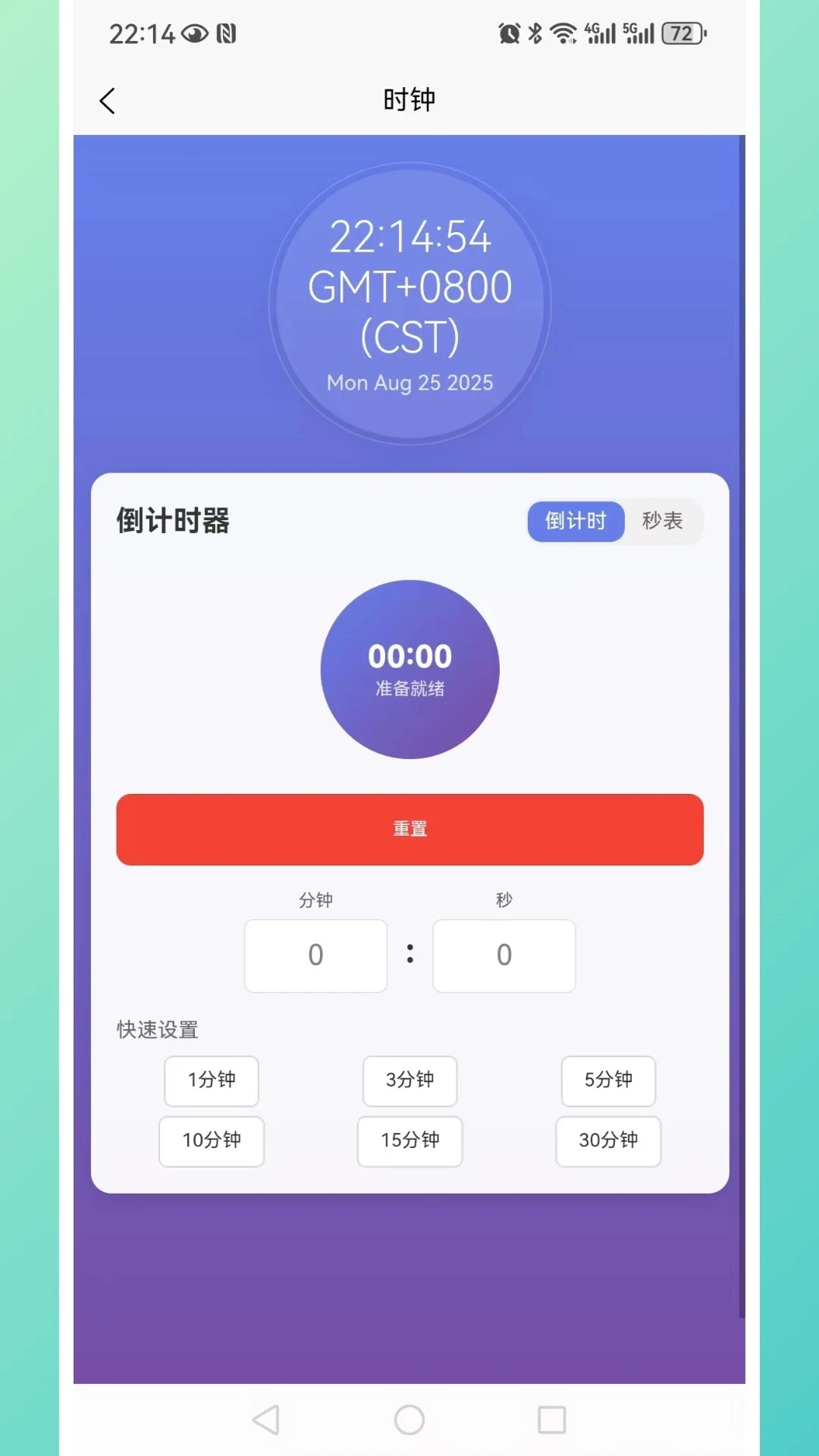Go back using the top-left arrow

click(x=108, y=101)
